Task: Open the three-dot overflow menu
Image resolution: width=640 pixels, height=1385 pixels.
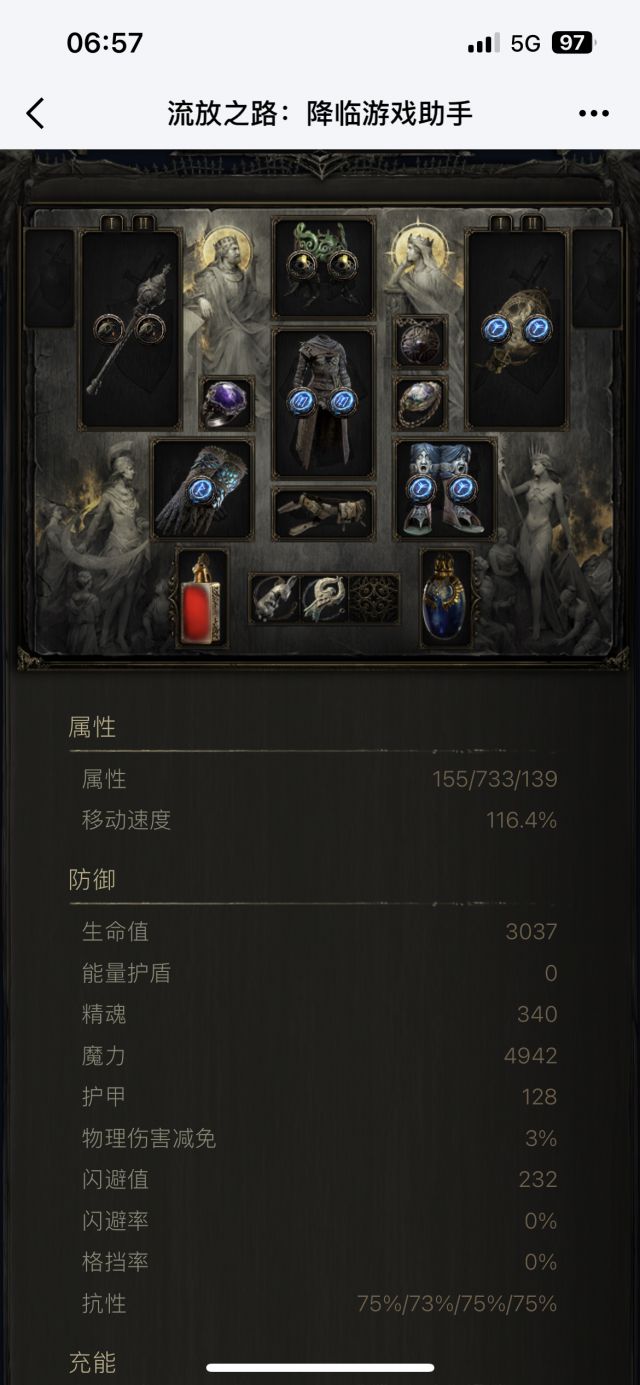Action: 593,113
